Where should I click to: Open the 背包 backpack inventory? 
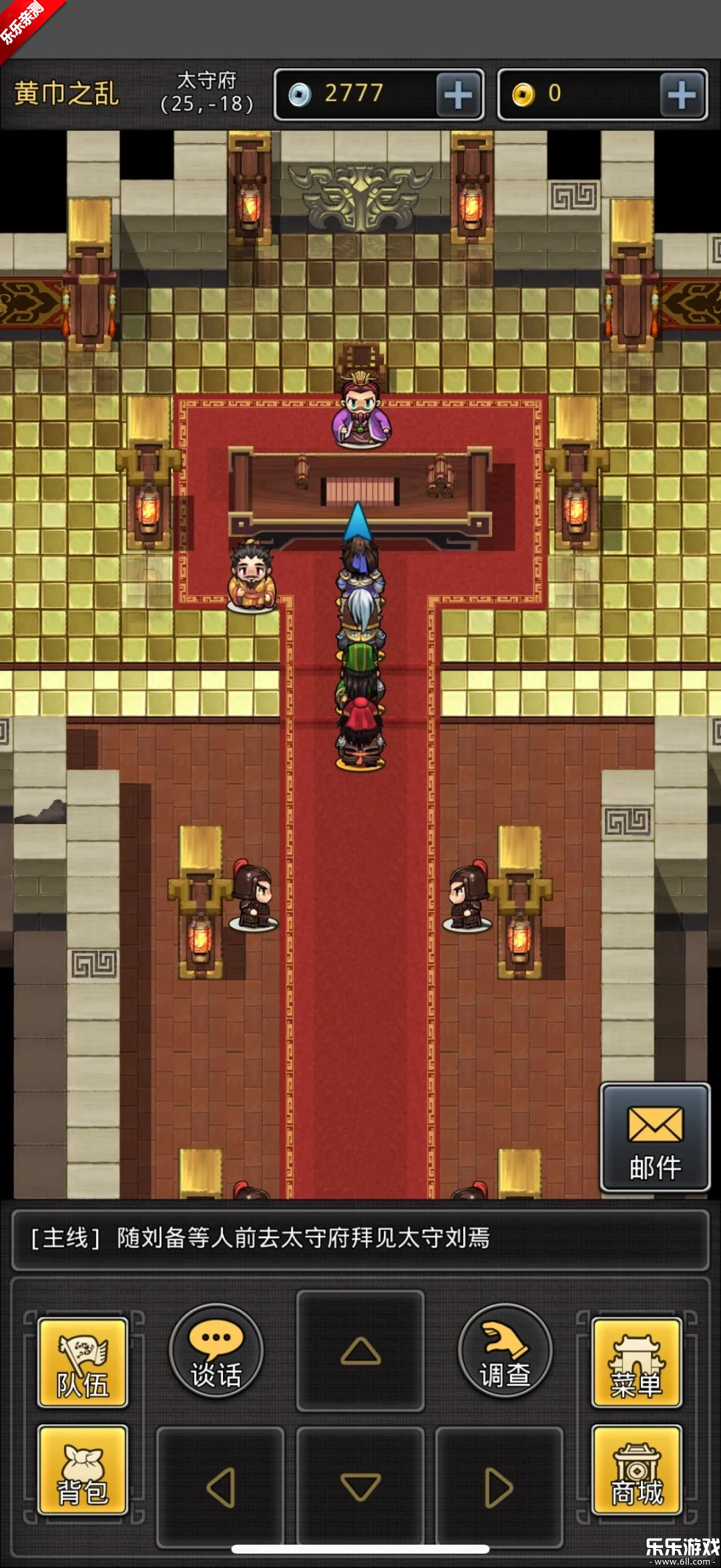83,1470
